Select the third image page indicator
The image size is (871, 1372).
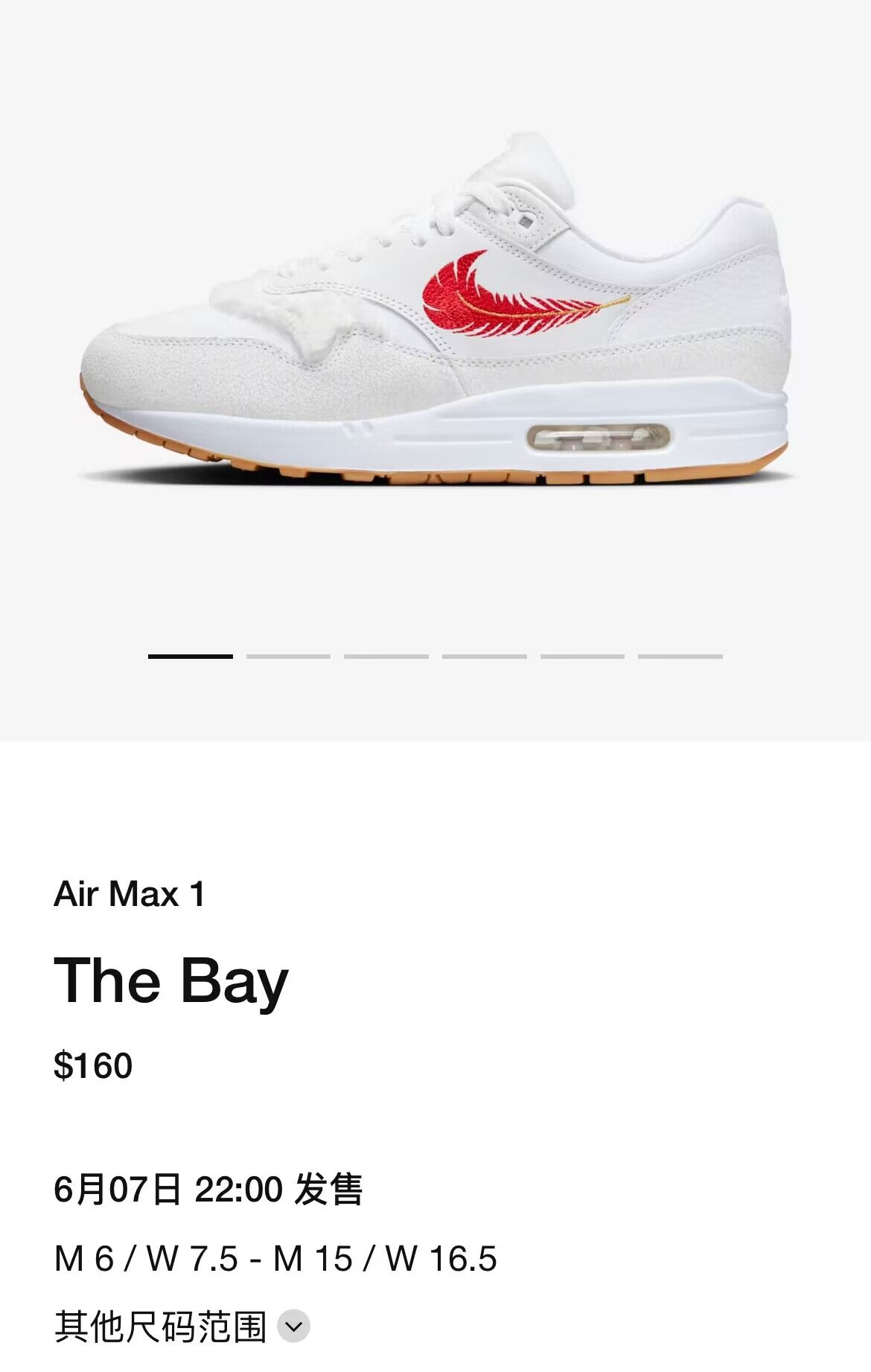(x=386, y=656)
